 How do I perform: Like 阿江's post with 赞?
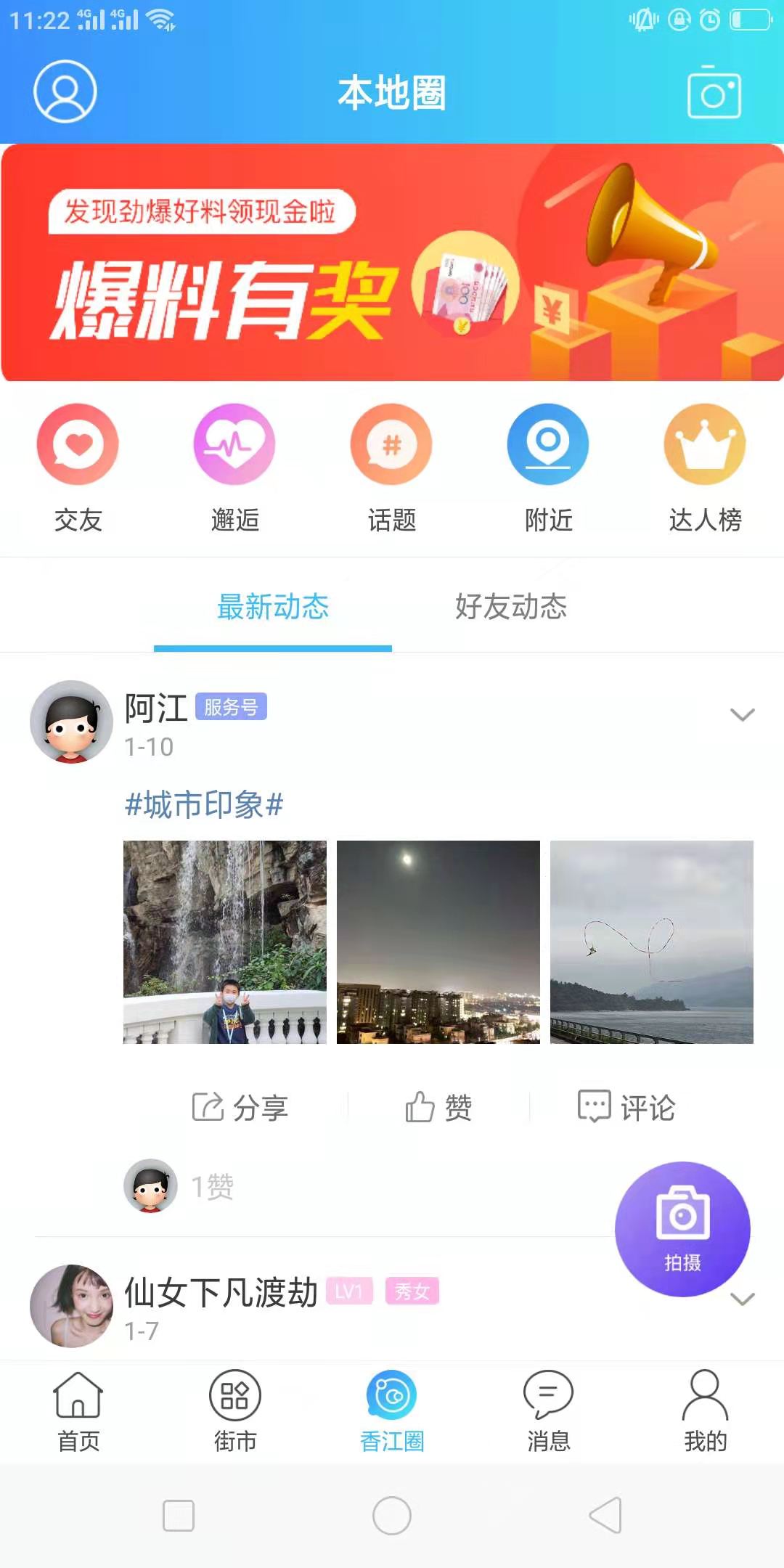pyautogui.click(x=438, y=1108)
